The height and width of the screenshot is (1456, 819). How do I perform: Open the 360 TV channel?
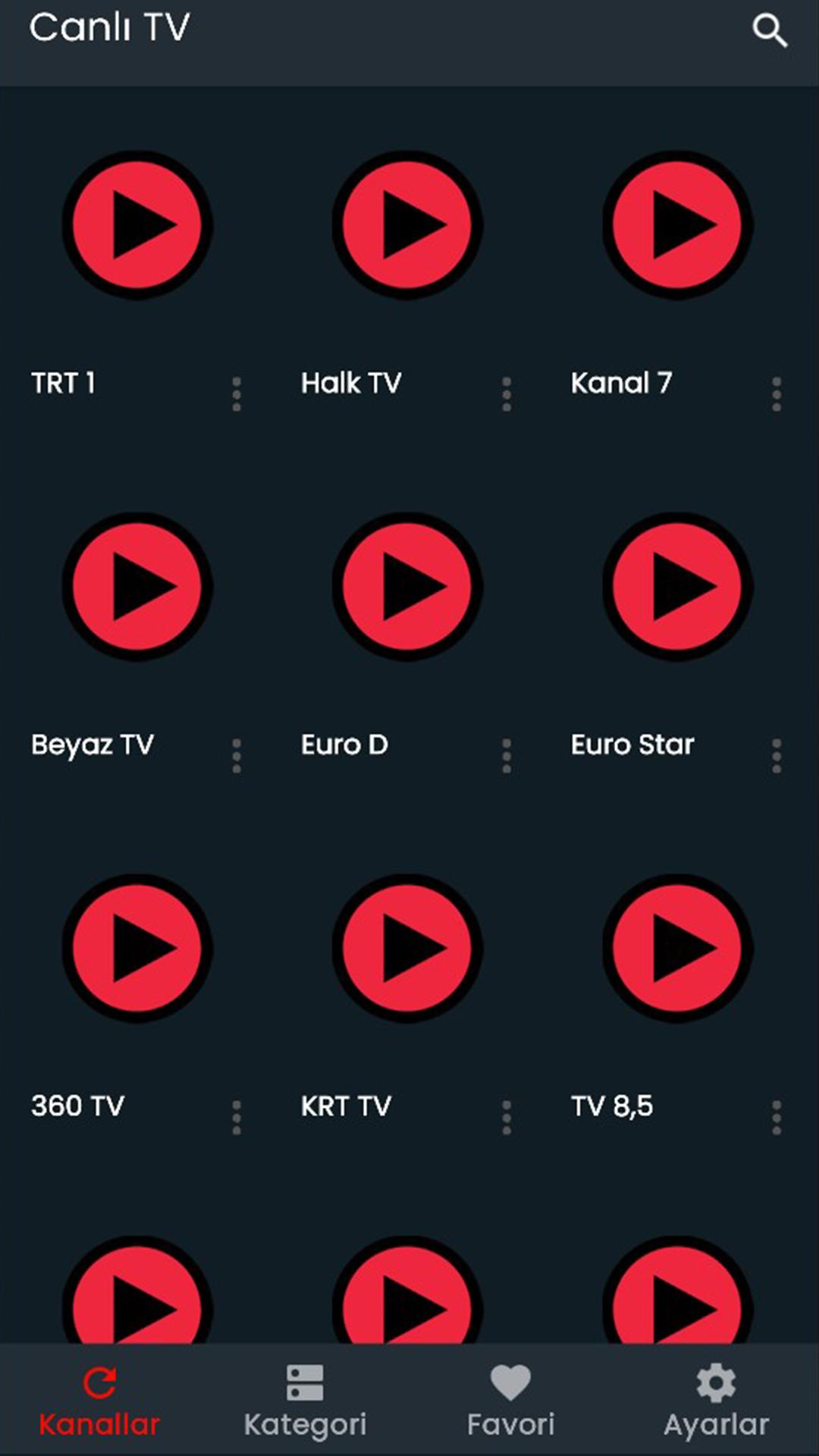point(137,948)
